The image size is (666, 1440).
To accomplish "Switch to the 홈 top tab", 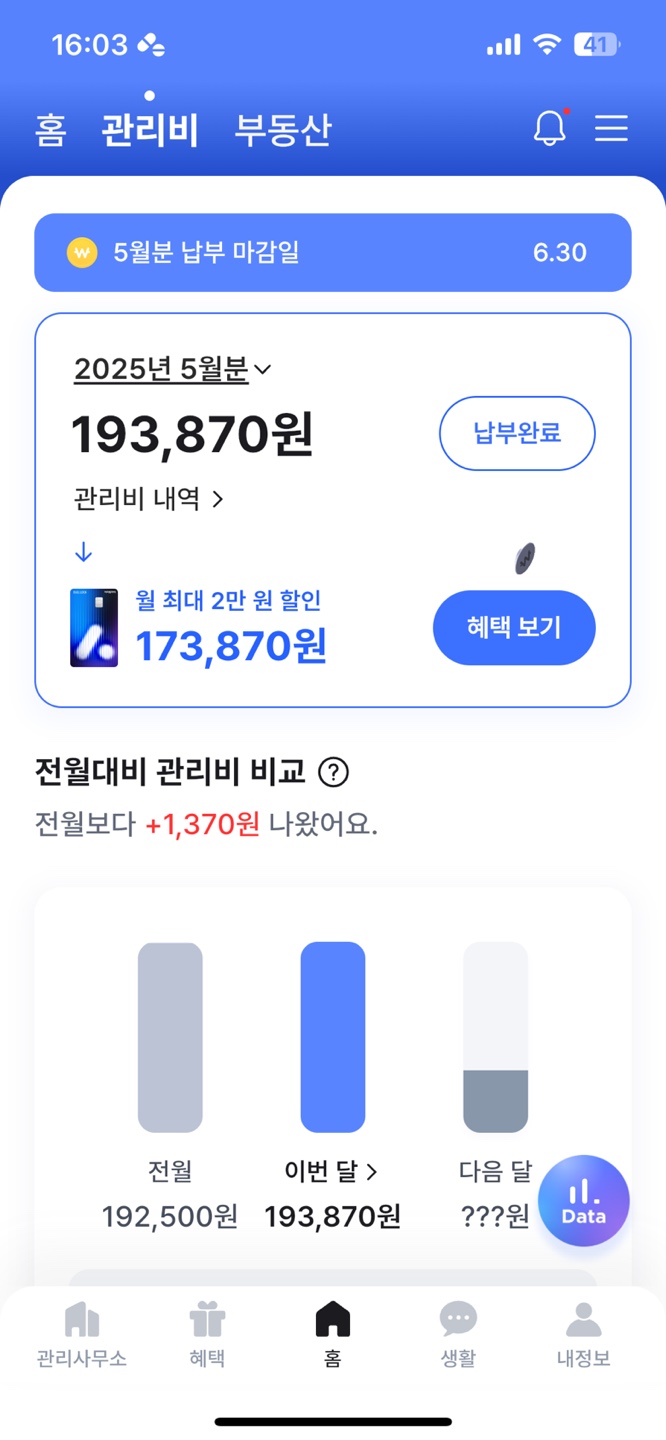I will 51,131.
